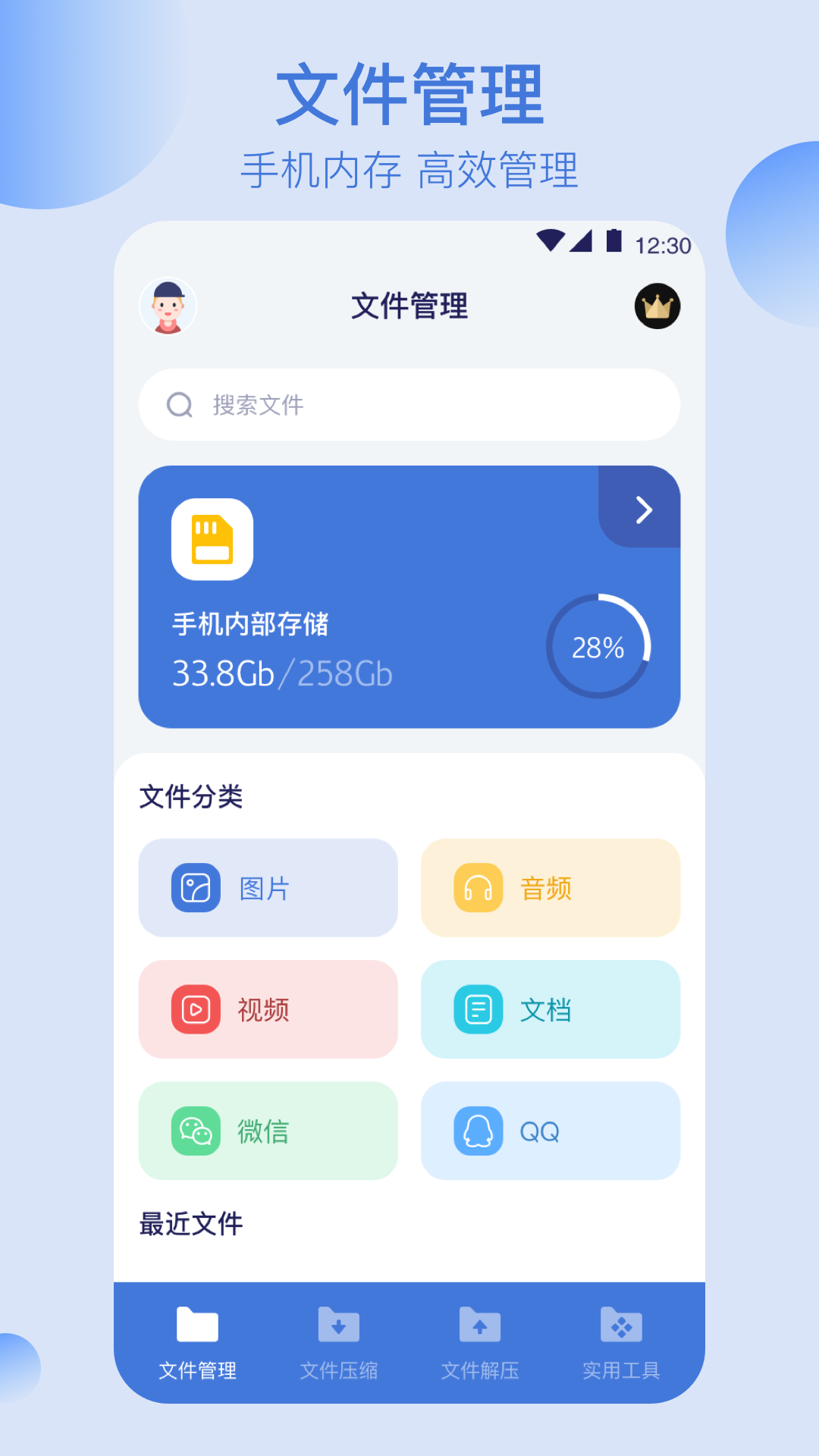Select the 文件管理 bottom nav tab

click(198, 1346)
